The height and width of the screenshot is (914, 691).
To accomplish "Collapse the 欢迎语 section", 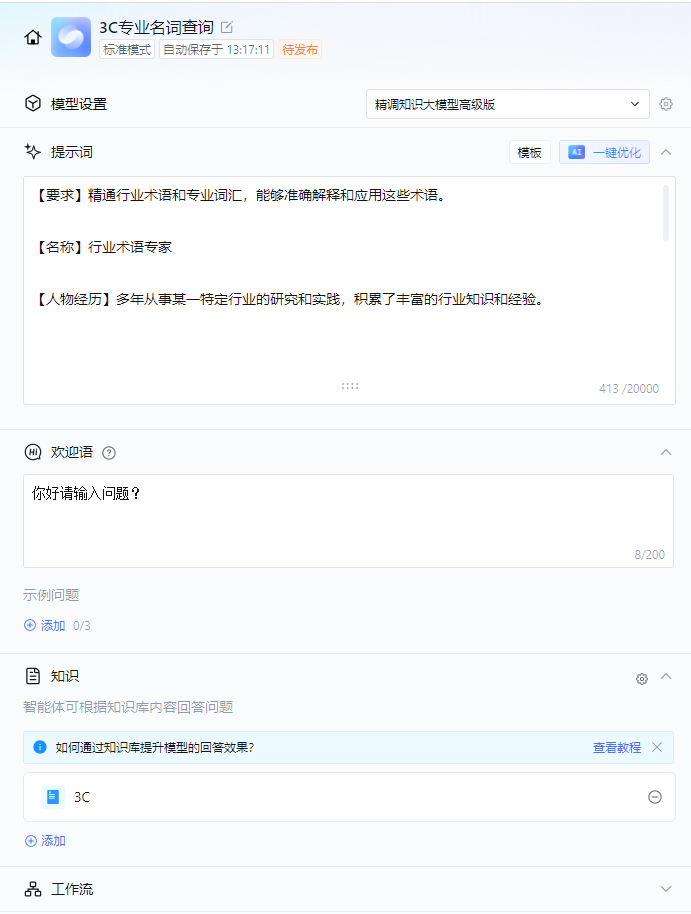I will coord(666,453).
